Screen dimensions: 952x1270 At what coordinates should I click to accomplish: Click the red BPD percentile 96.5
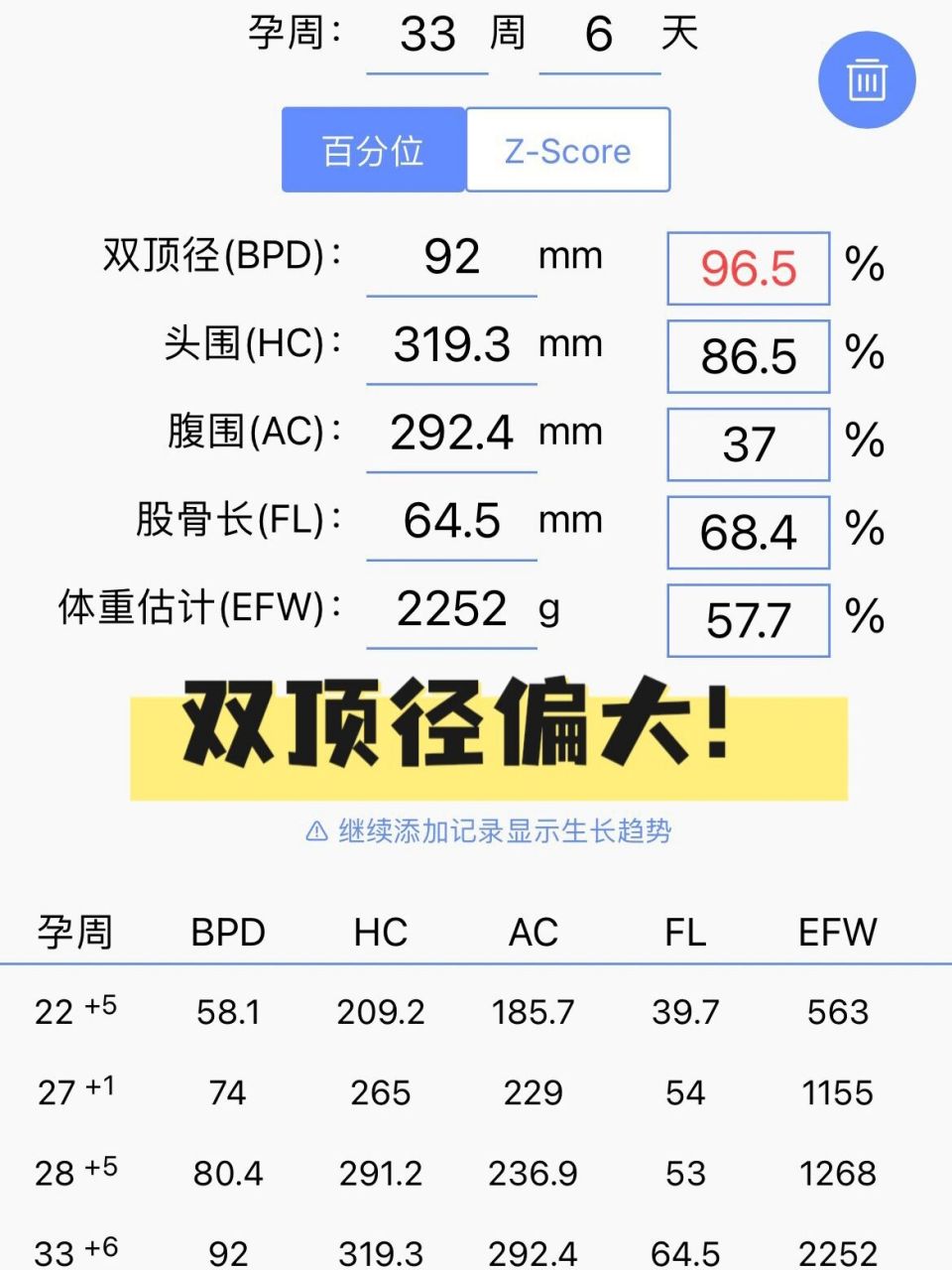point(748,268)
